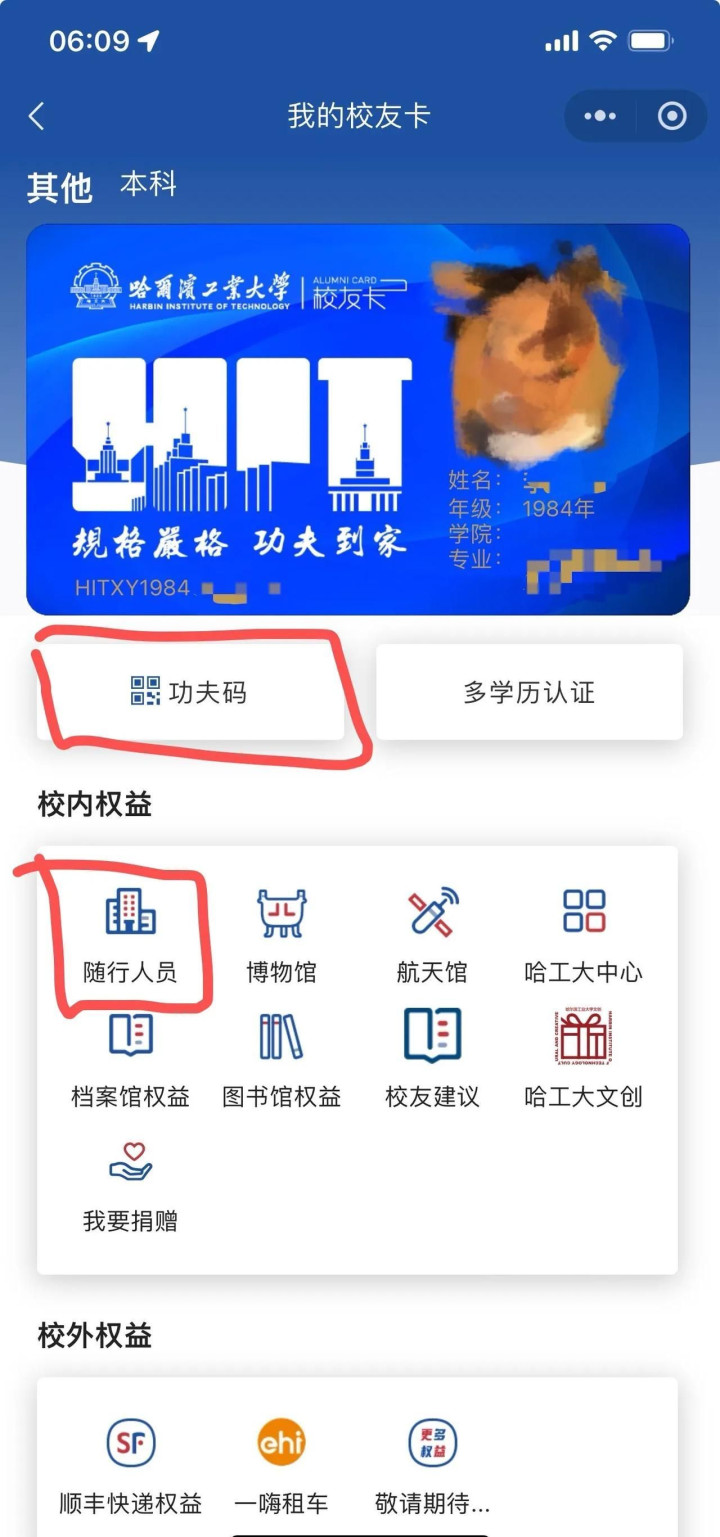Go back using the top-left arrow
The height and width of the screenshot is (1537, 720).
click(x=37, y=117)
